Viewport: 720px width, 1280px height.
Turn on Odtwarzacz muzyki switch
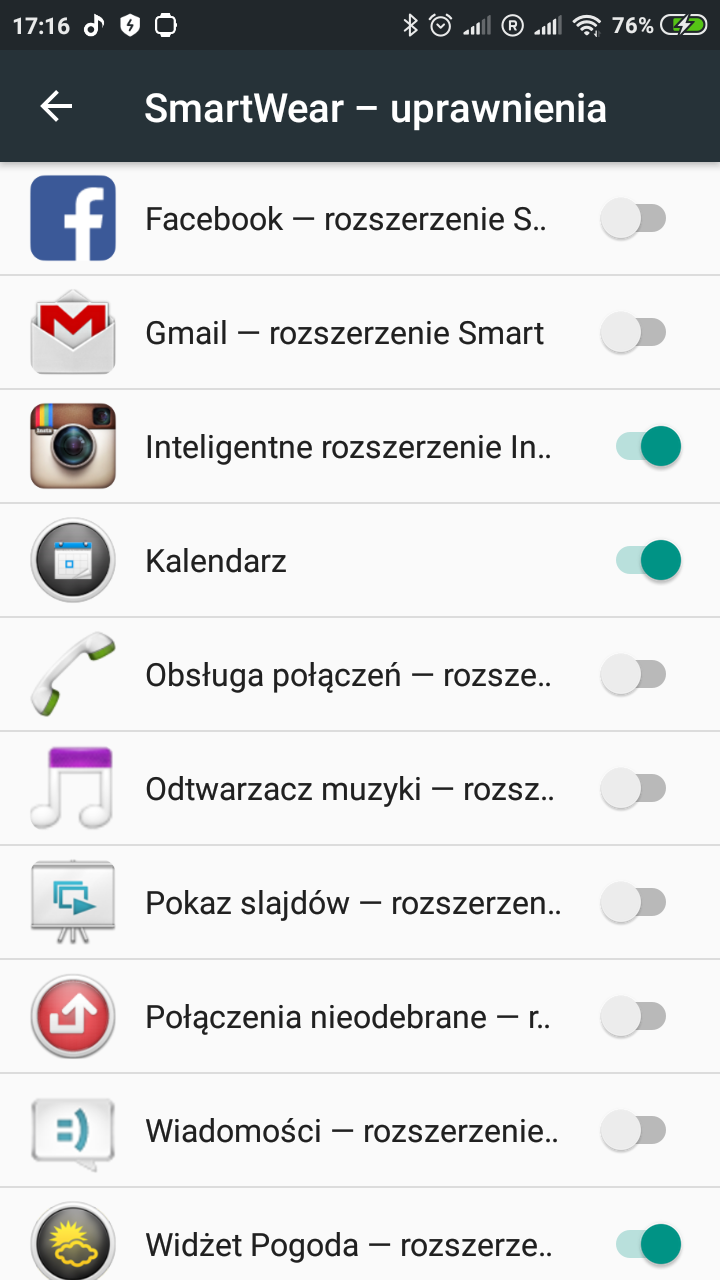[634, 789]
